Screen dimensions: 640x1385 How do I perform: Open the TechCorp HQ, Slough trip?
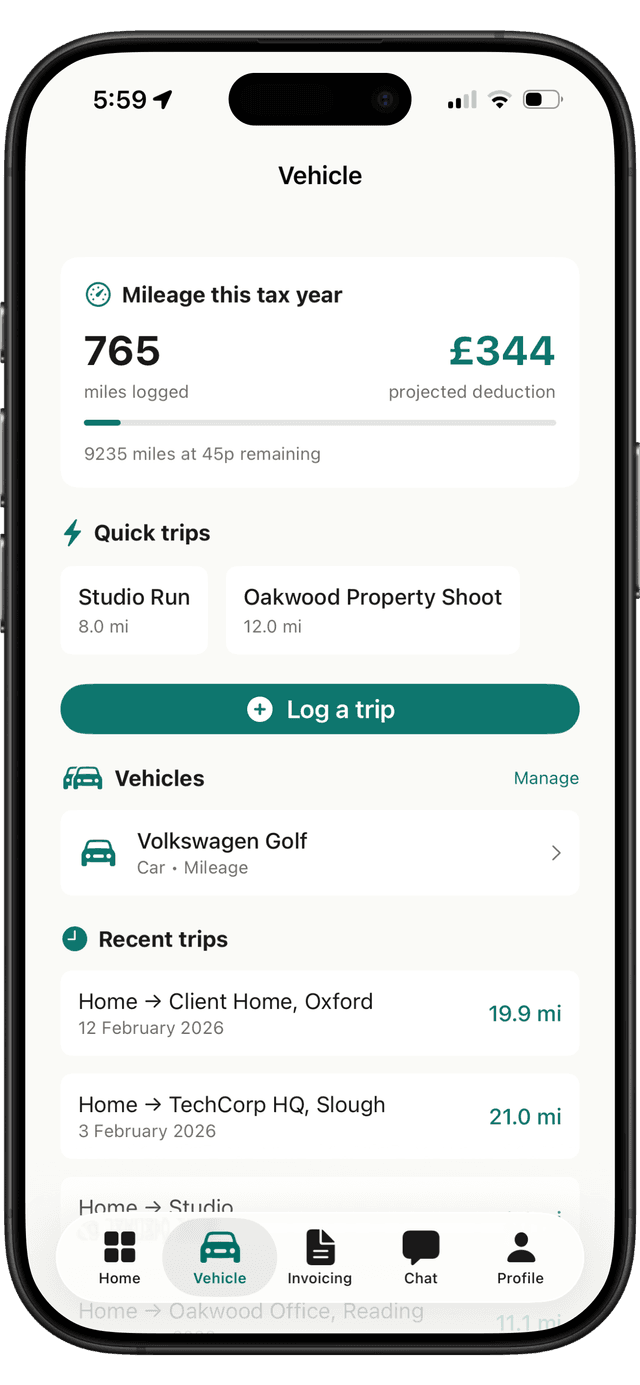click(320, 1116)
